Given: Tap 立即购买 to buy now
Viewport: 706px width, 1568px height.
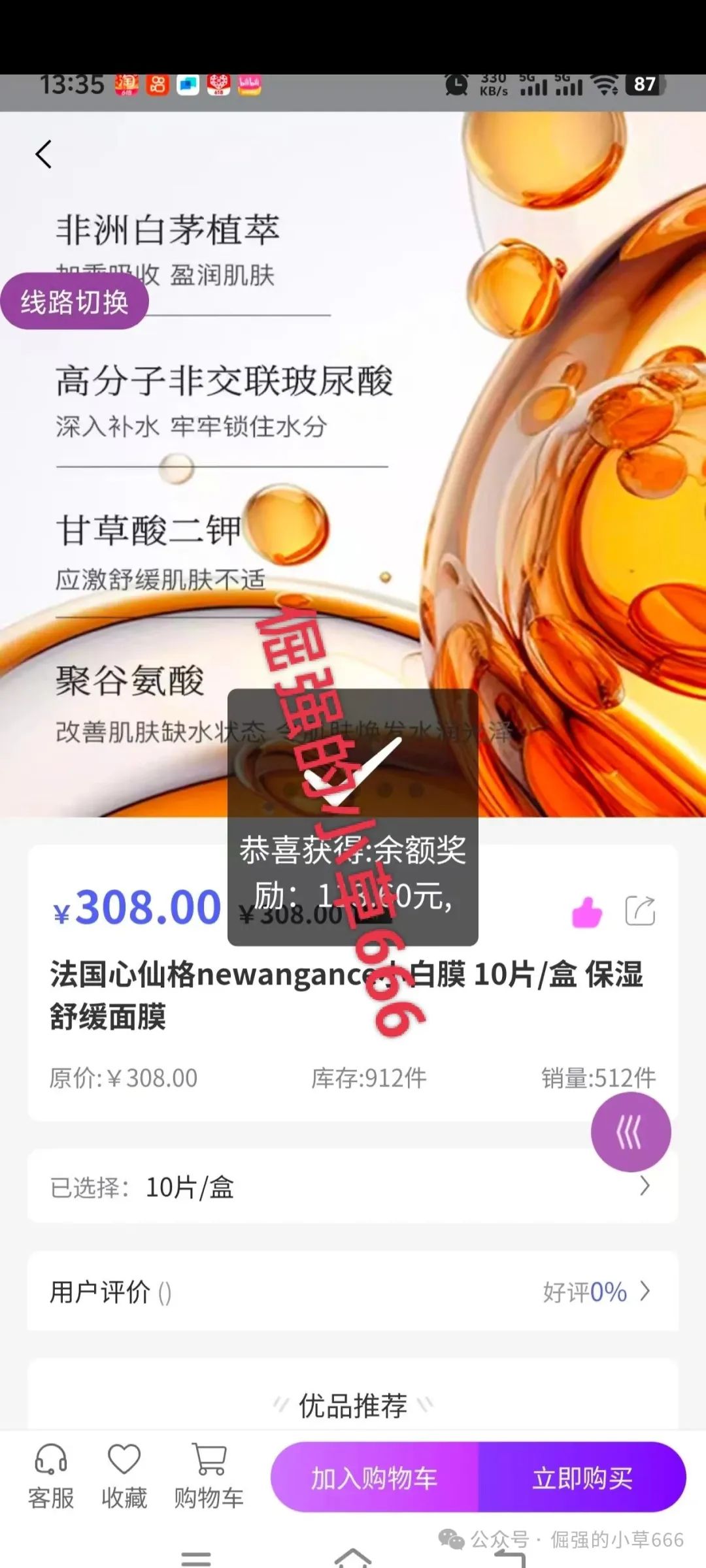Looking at the screenshot, I should pyautogui.click(x=582, y=1478).
